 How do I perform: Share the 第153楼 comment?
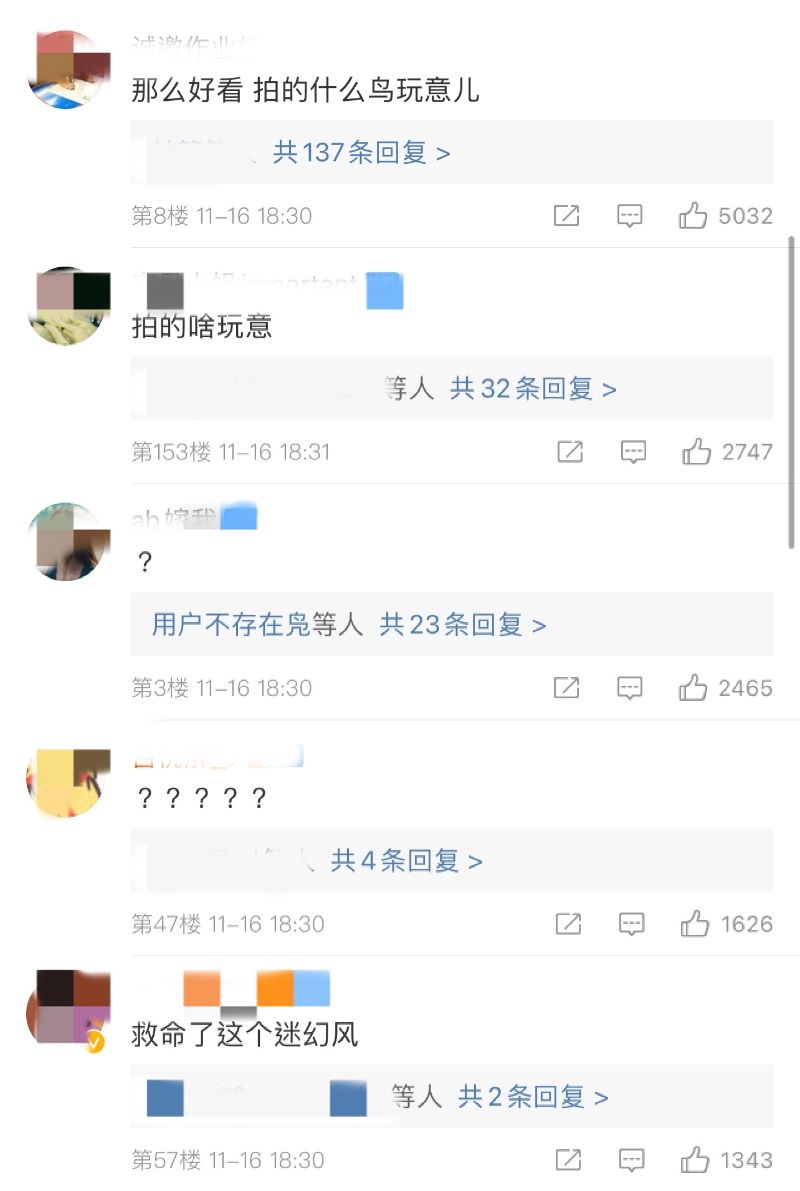click(x=570, y=452)
